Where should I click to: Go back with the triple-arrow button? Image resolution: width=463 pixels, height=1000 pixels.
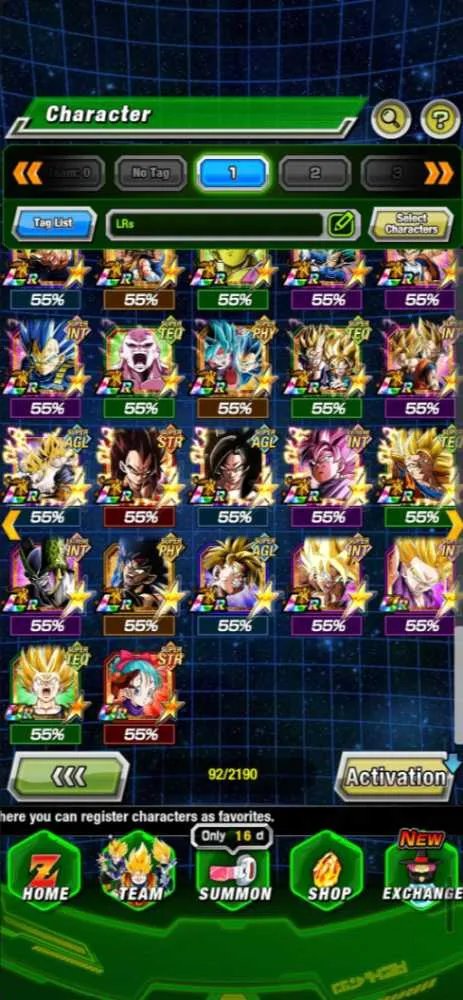[x=68, y=776]
